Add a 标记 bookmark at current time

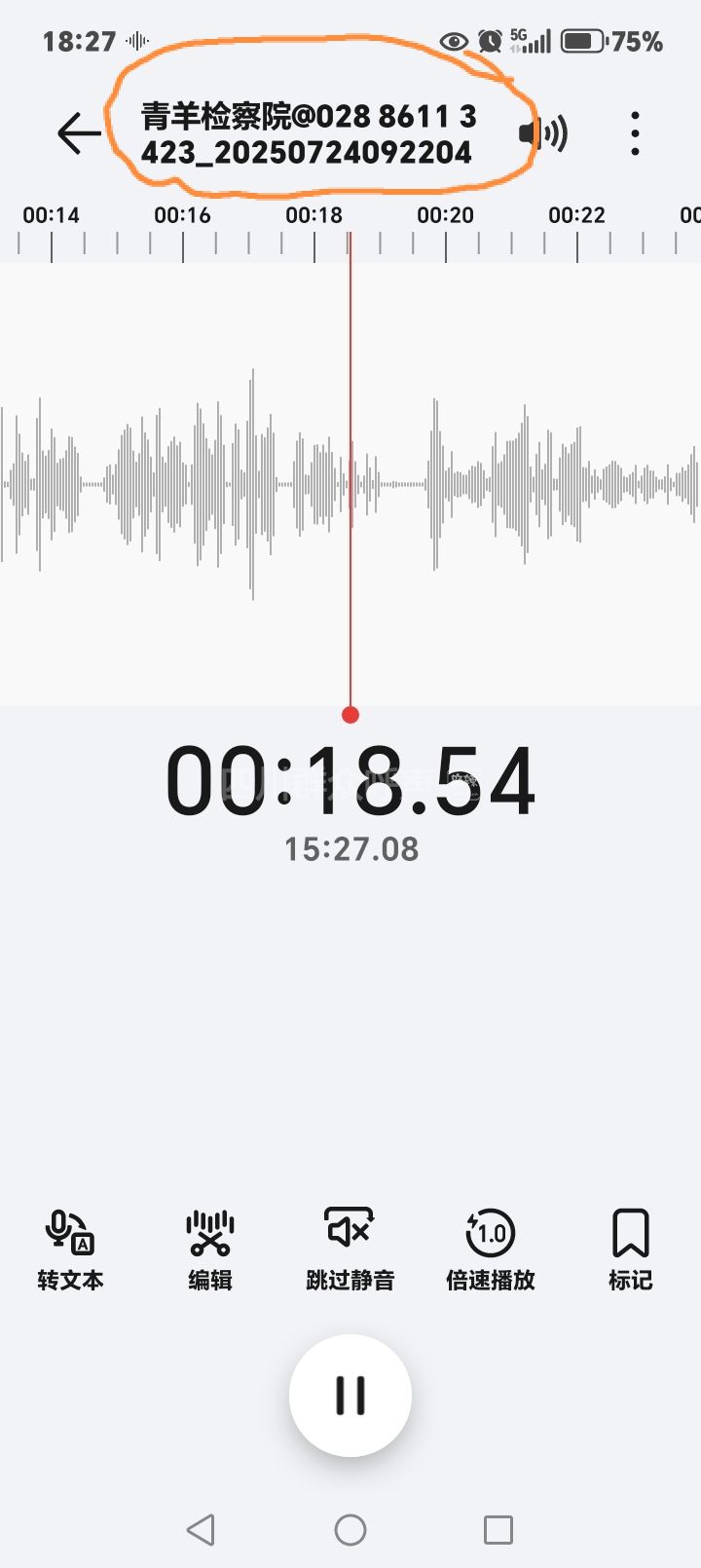(630, 1250)
